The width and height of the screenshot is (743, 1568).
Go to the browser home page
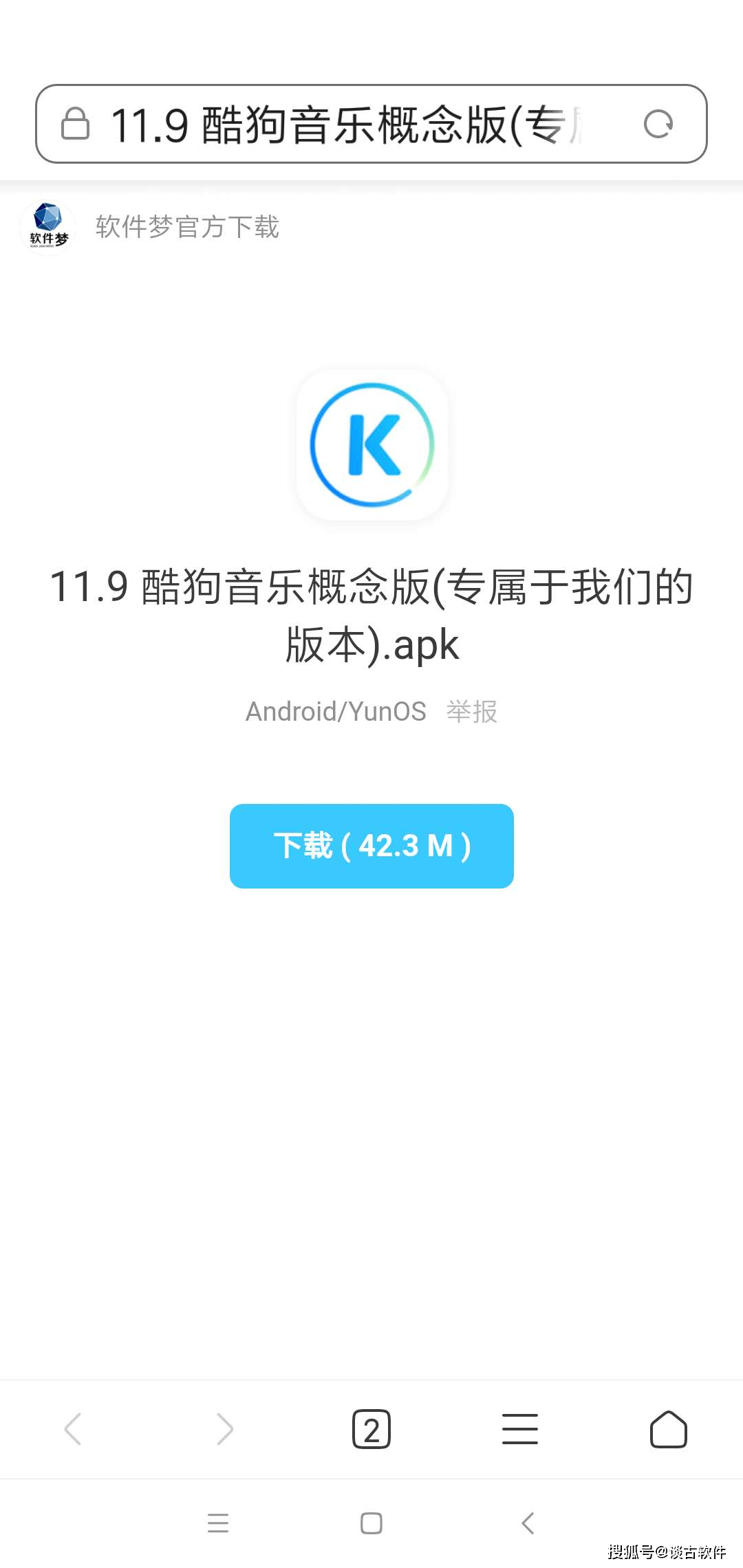pos(668,1429)
